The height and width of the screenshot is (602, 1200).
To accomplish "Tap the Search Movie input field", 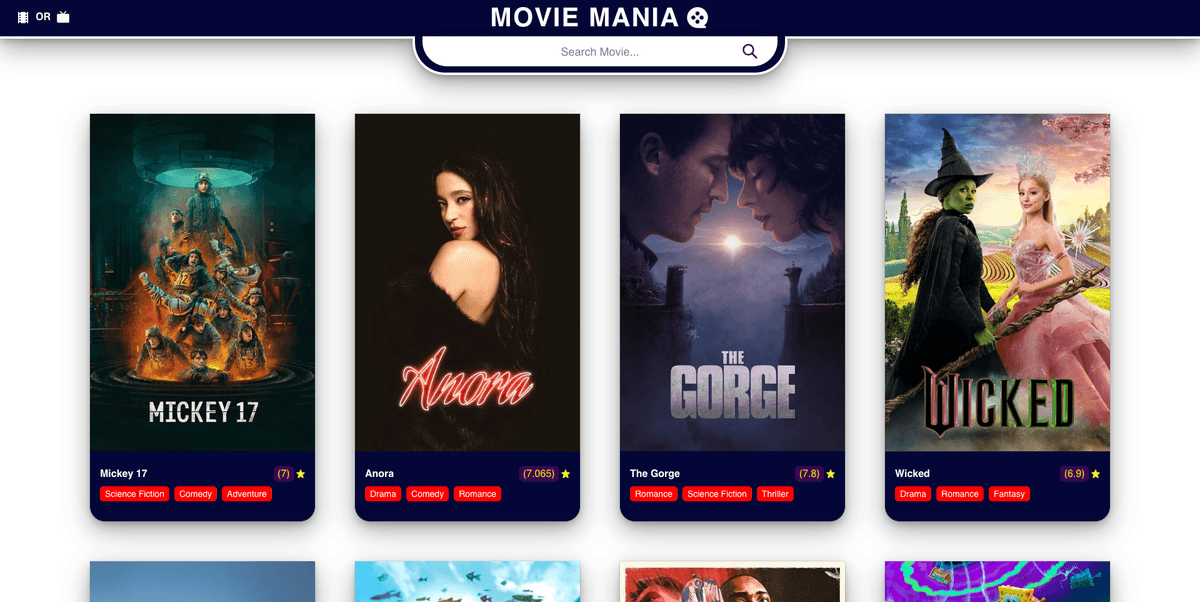I will pyautogui.click(x=600, y=52).
